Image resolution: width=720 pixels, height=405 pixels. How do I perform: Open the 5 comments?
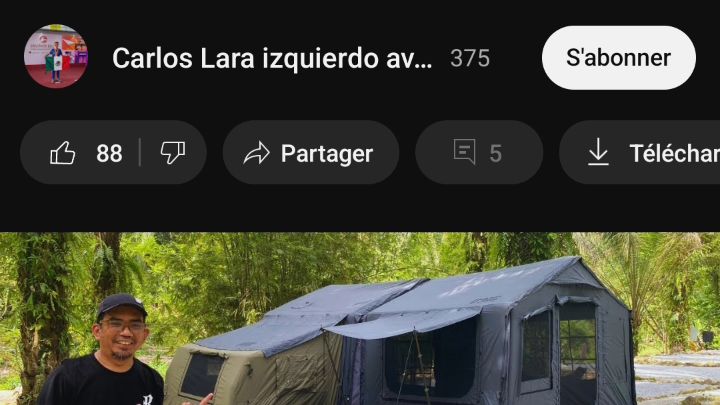click(478, 153)
